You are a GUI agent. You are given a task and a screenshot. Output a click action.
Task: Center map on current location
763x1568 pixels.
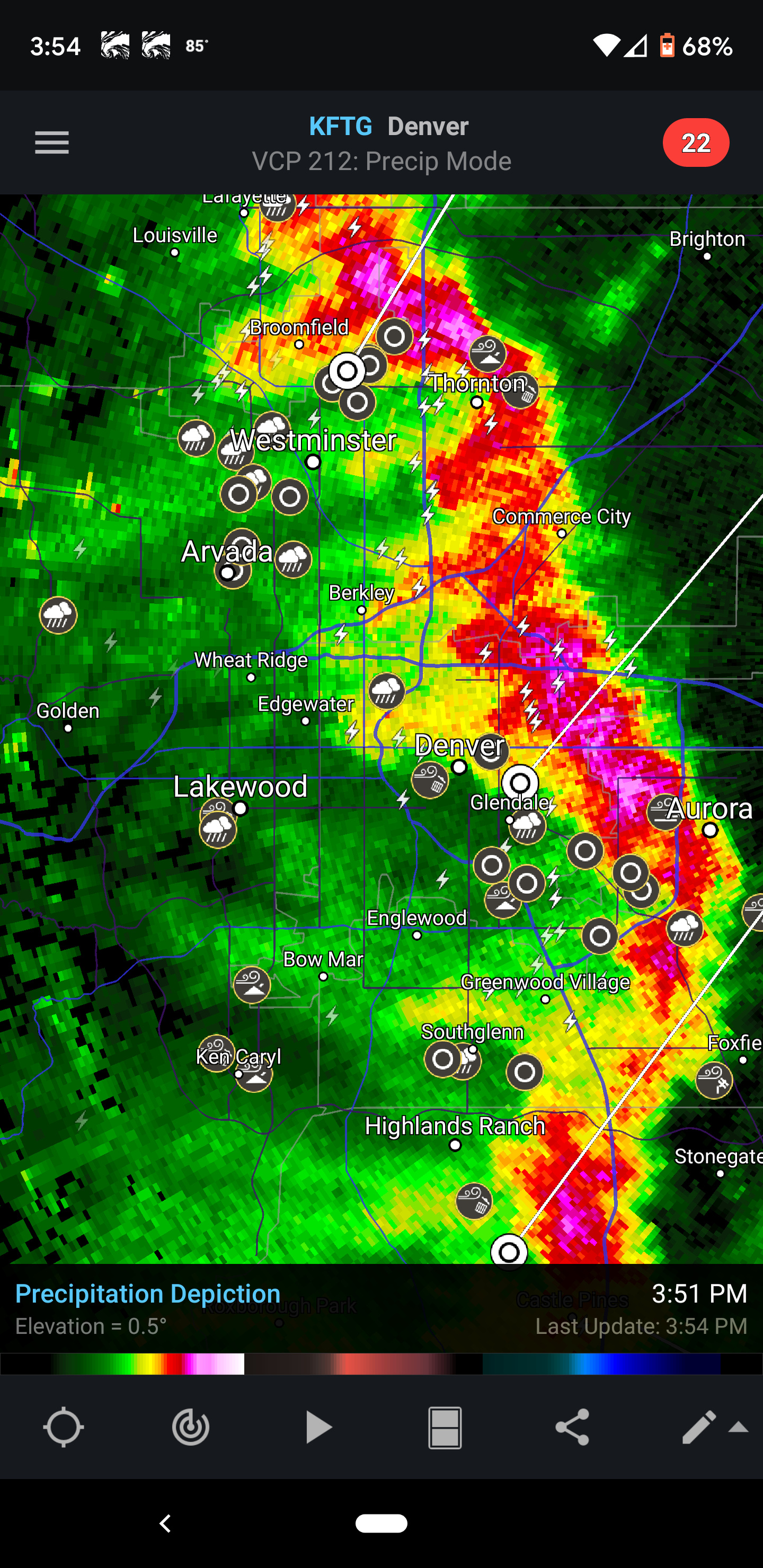pos(63,1427)
